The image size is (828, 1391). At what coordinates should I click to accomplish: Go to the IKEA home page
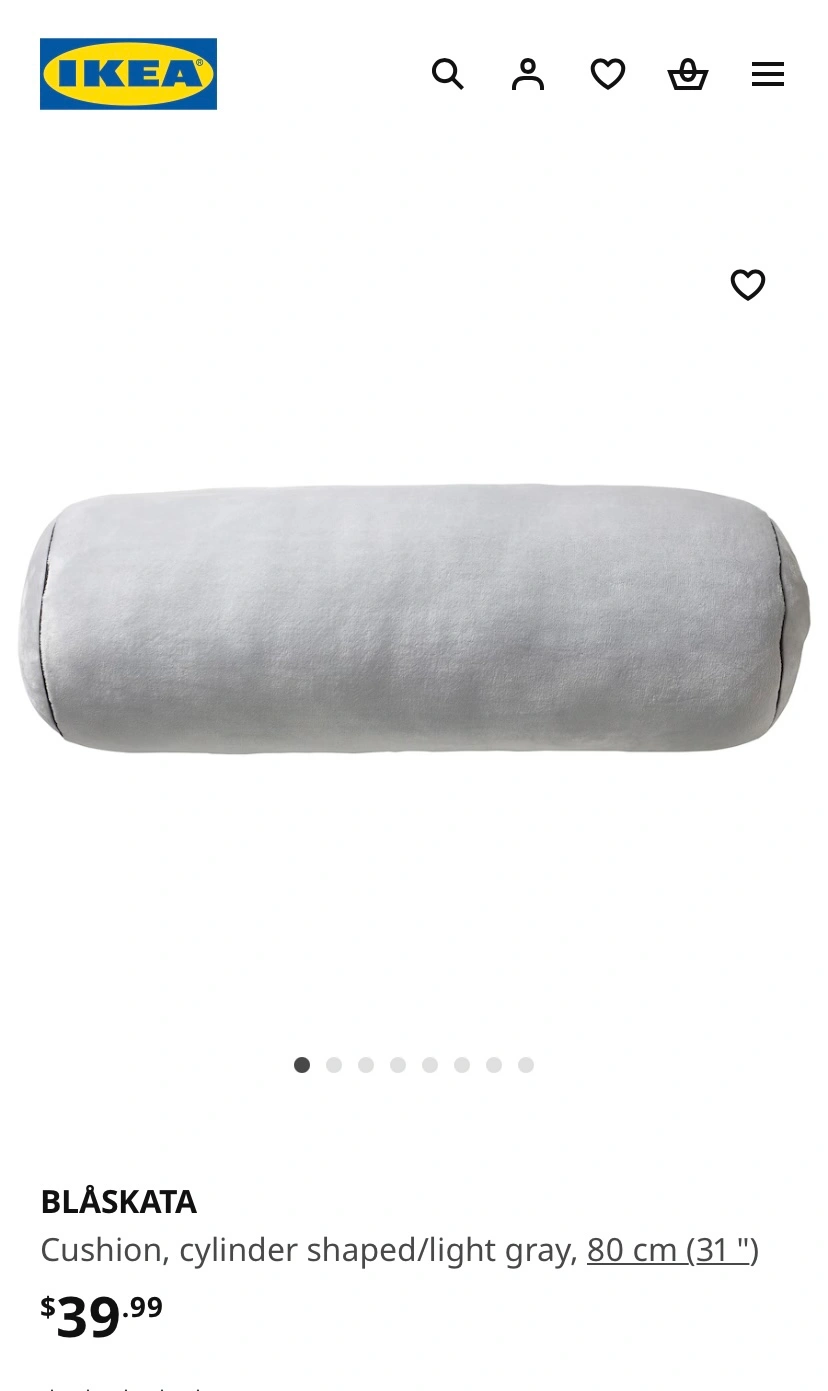tap(128, 74)
